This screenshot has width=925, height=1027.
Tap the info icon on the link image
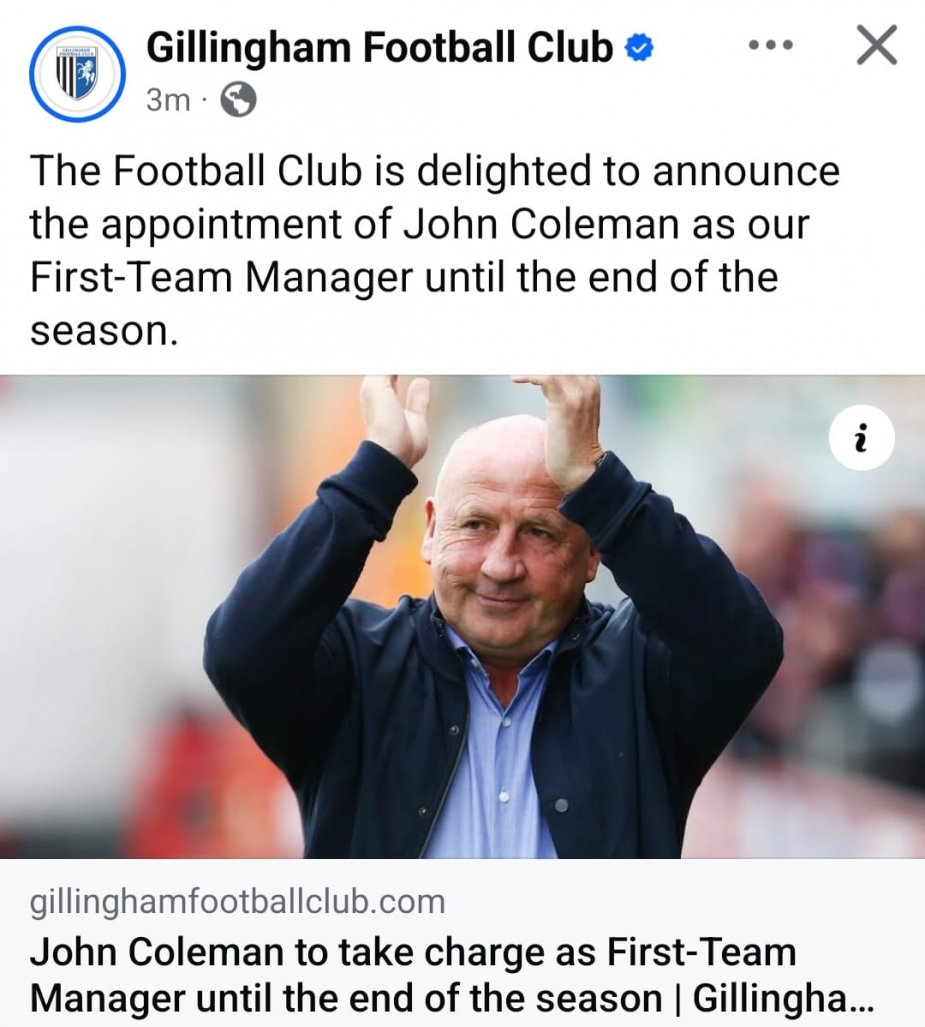862,439
